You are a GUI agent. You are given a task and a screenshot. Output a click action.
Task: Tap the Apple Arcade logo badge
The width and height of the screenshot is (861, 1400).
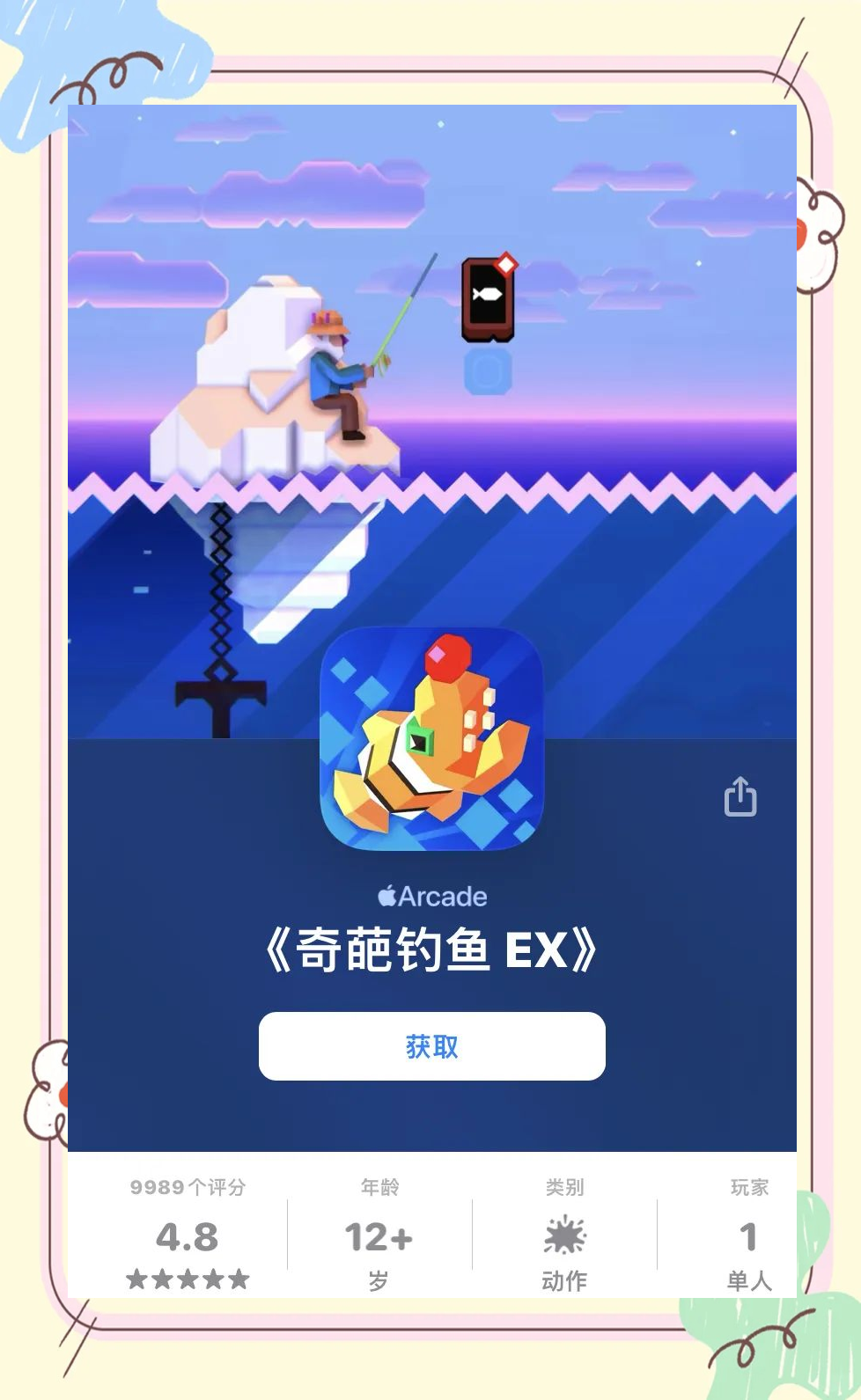tap(430, 896)
